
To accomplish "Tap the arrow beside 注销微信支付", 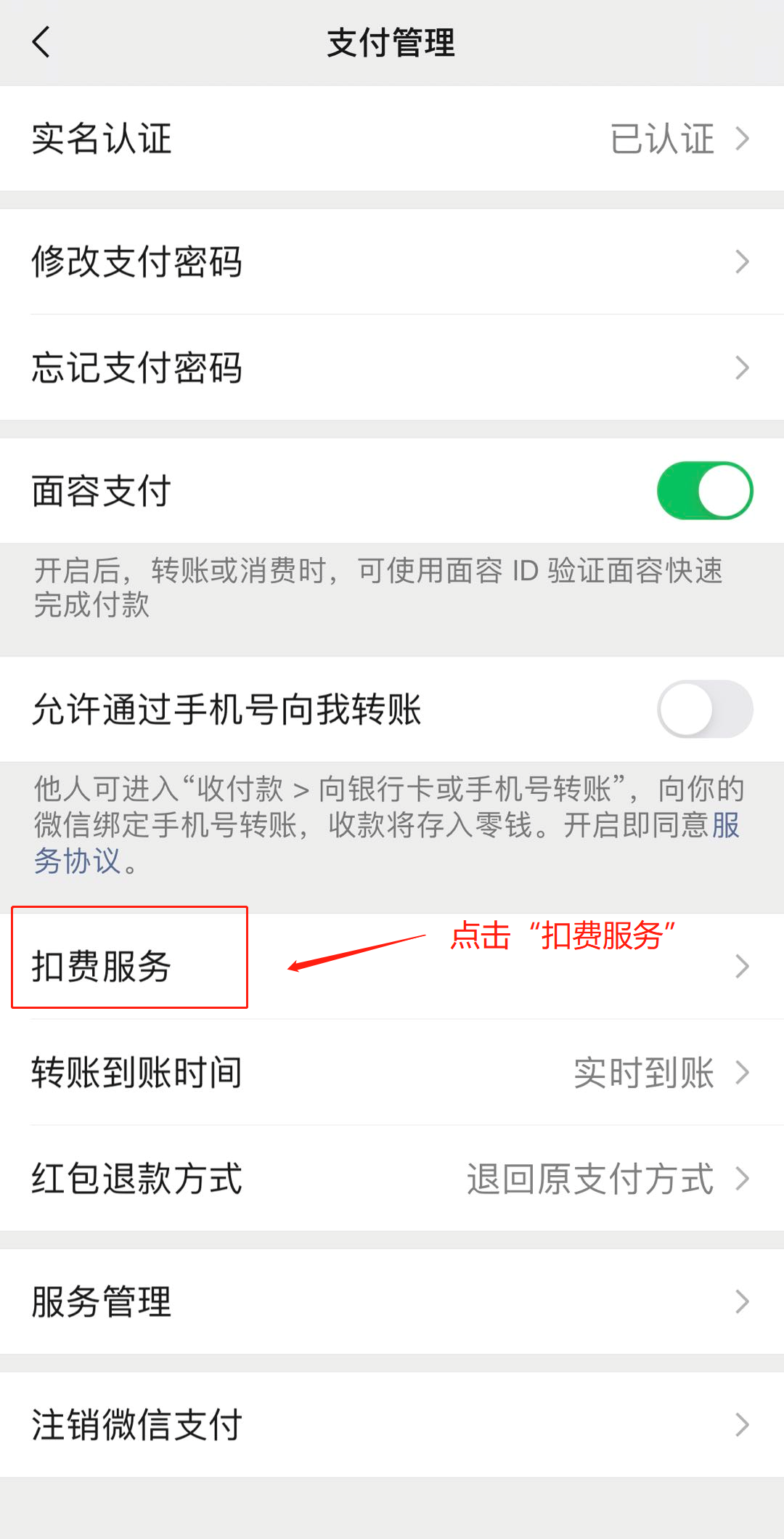I will coord(741,1426).
